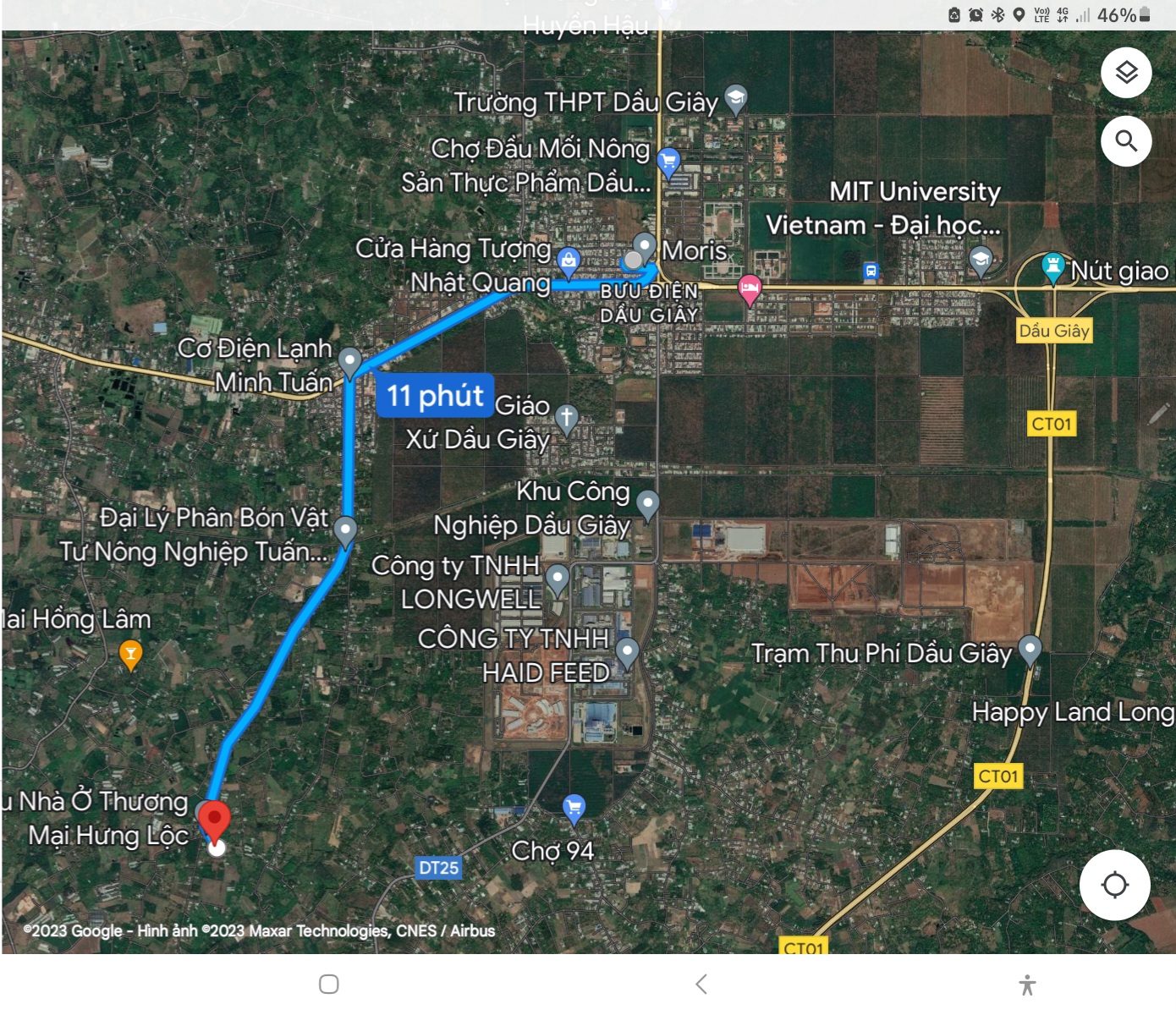Select the Nút giao Dầu Giây pin
Screen dimensions: 1176x1015
point(1052,266)
